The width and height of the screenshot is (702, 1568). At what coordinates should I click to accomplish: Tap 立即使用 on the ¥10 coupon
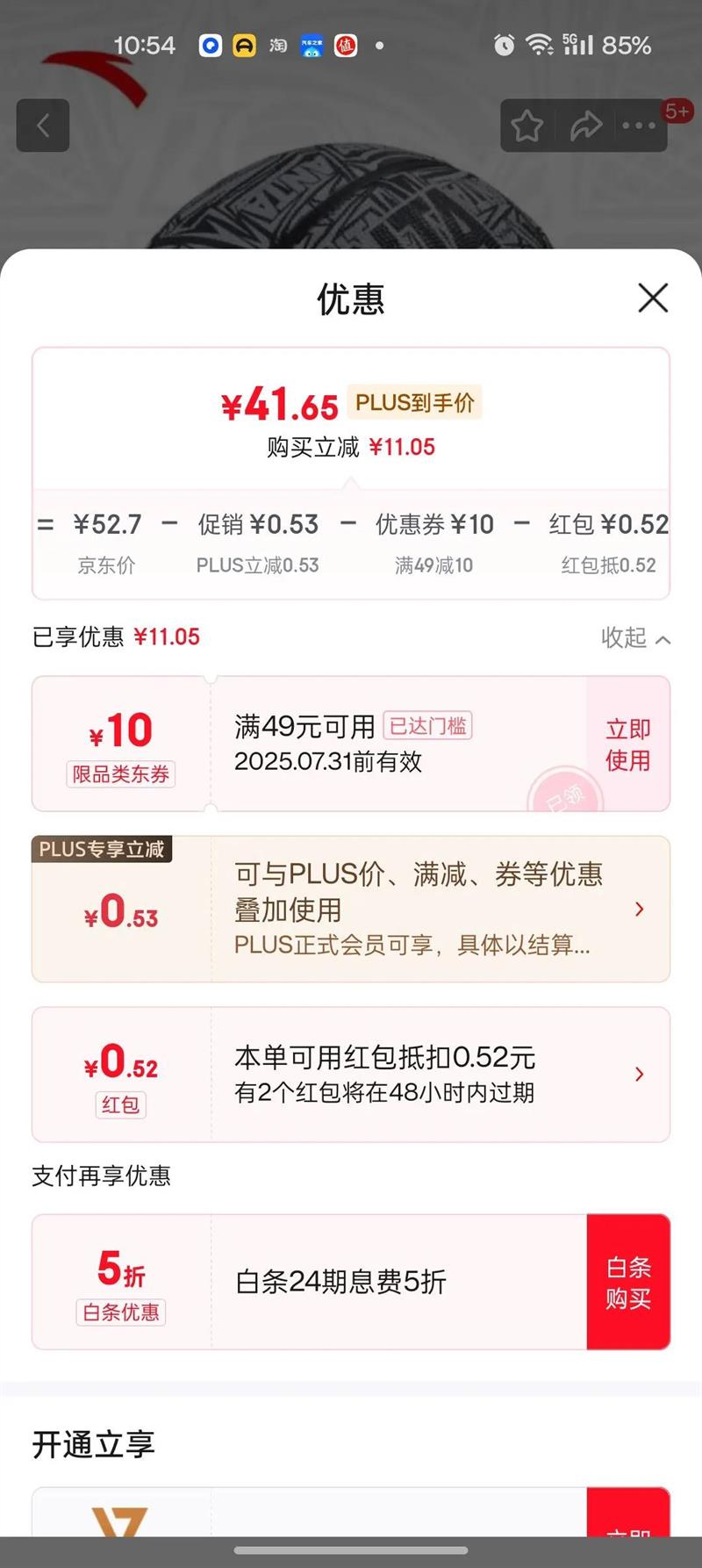pos(627,744)
